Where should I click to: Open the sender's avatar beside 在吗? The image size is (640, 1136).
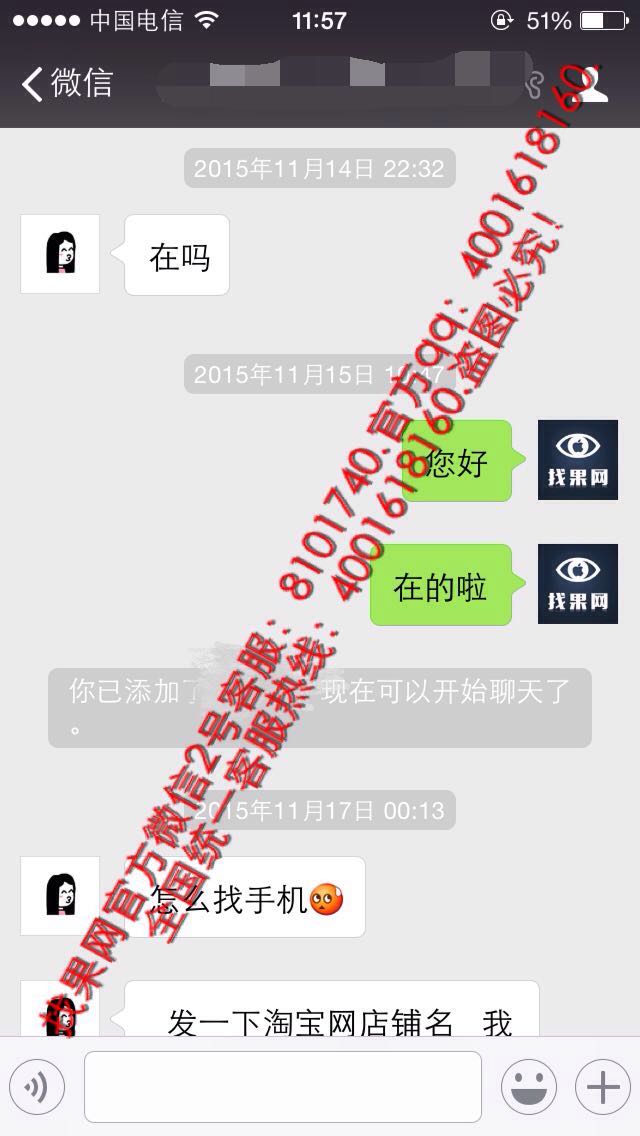click(60, 254)
